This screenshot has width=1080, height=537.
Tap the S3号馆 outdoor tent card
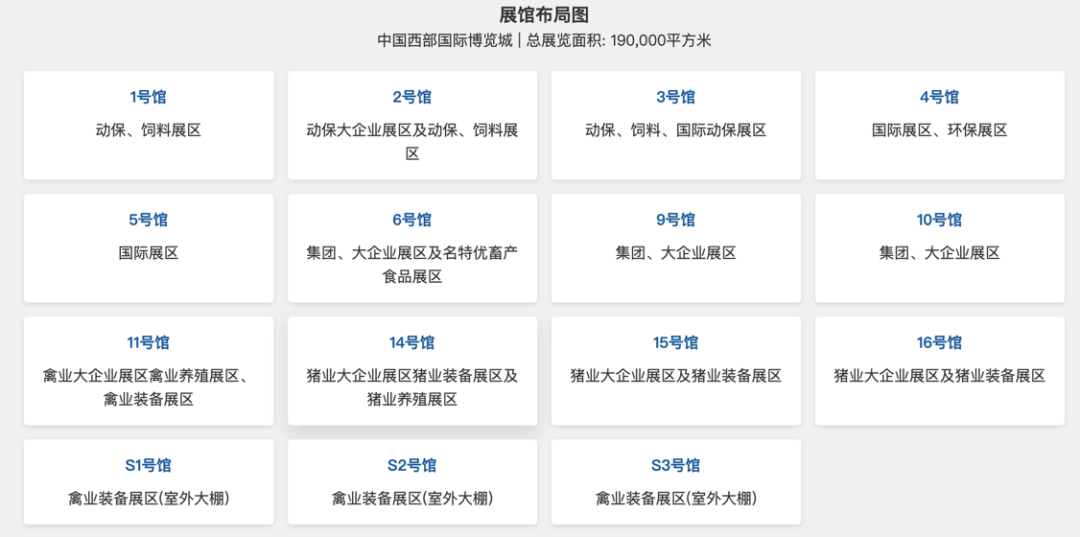point(676,482)
